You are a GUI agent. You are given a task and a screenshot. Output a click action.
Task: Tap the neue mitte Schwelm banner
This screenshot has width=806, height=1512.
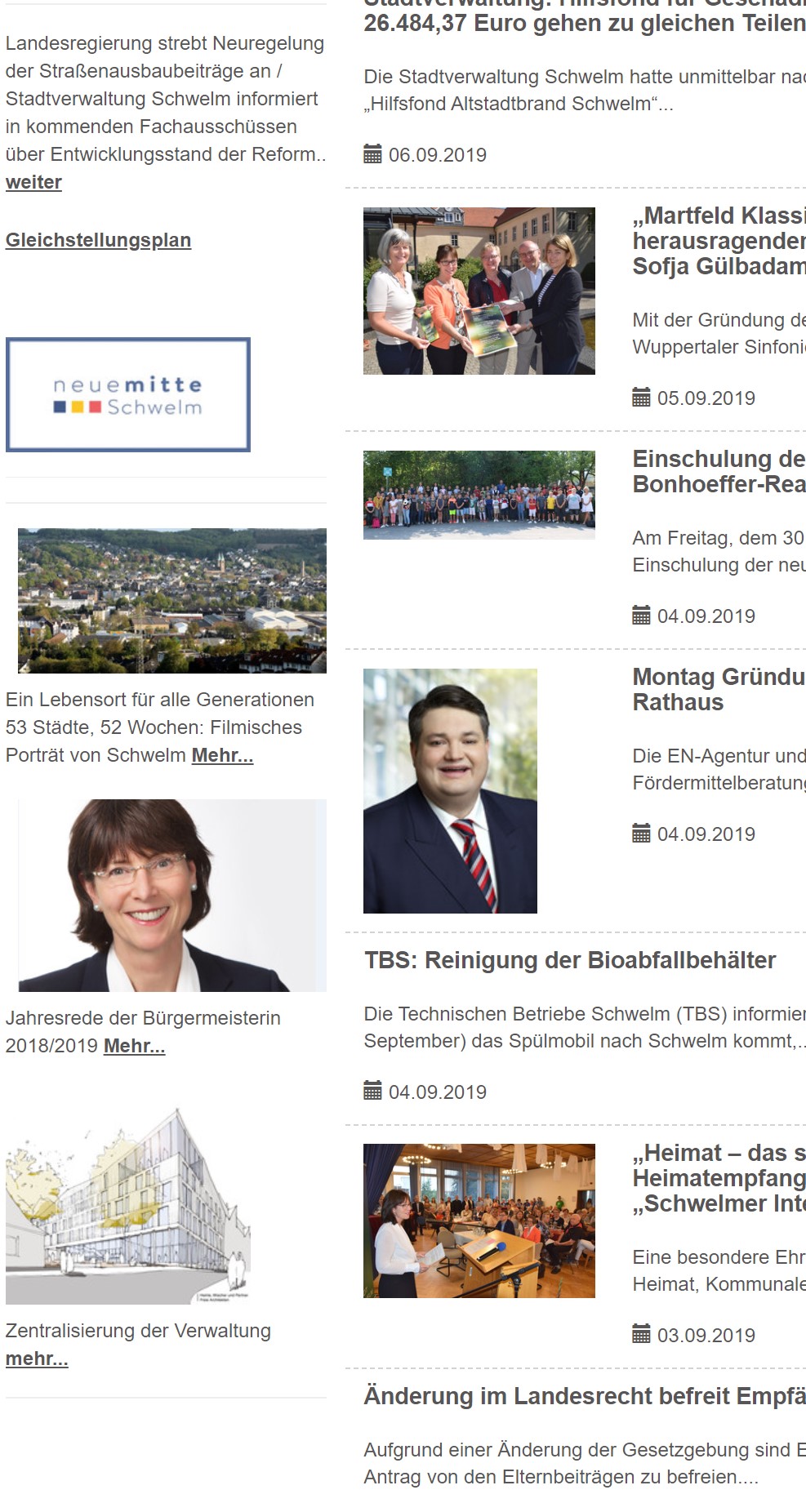pos(128,395)
